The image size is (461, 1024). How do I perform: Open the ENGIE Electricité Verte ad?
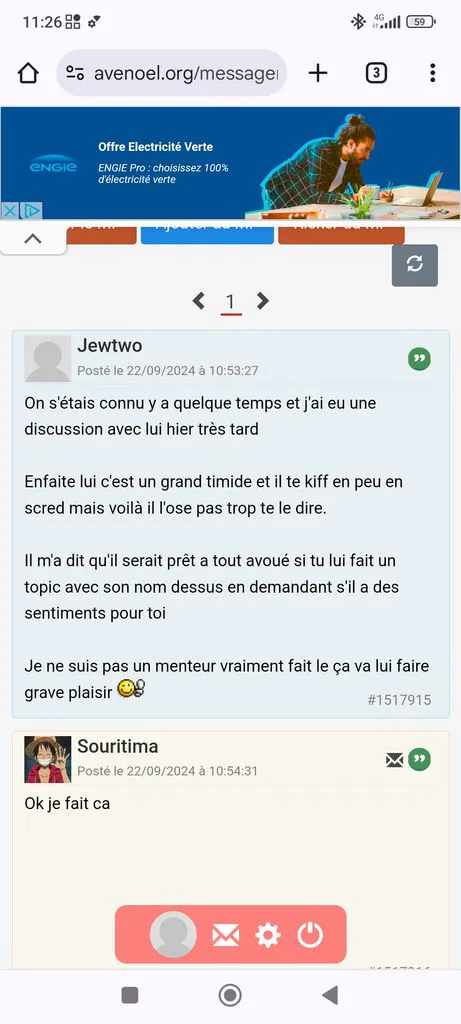point(230,163)
